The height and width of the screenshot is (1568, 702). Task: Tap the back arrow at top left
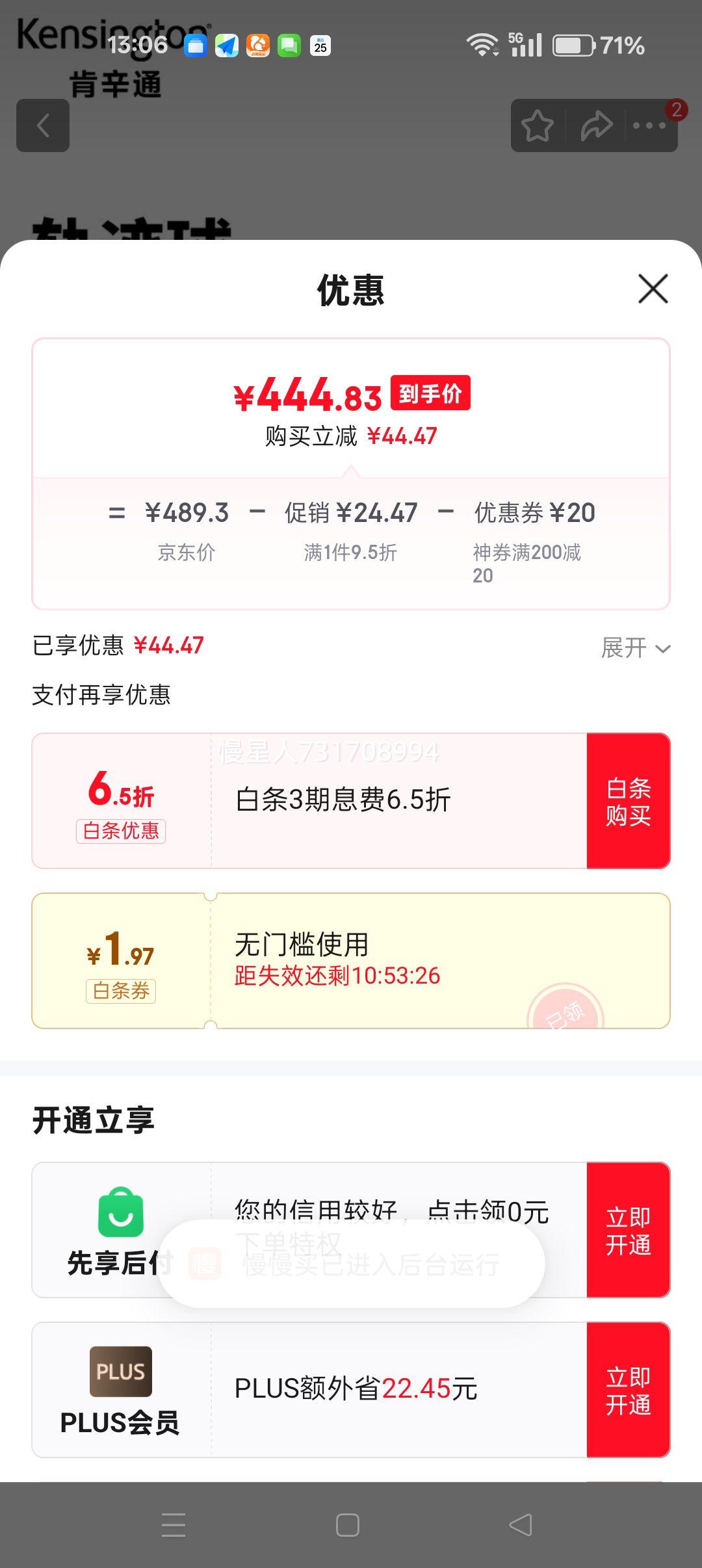(43, 125)
